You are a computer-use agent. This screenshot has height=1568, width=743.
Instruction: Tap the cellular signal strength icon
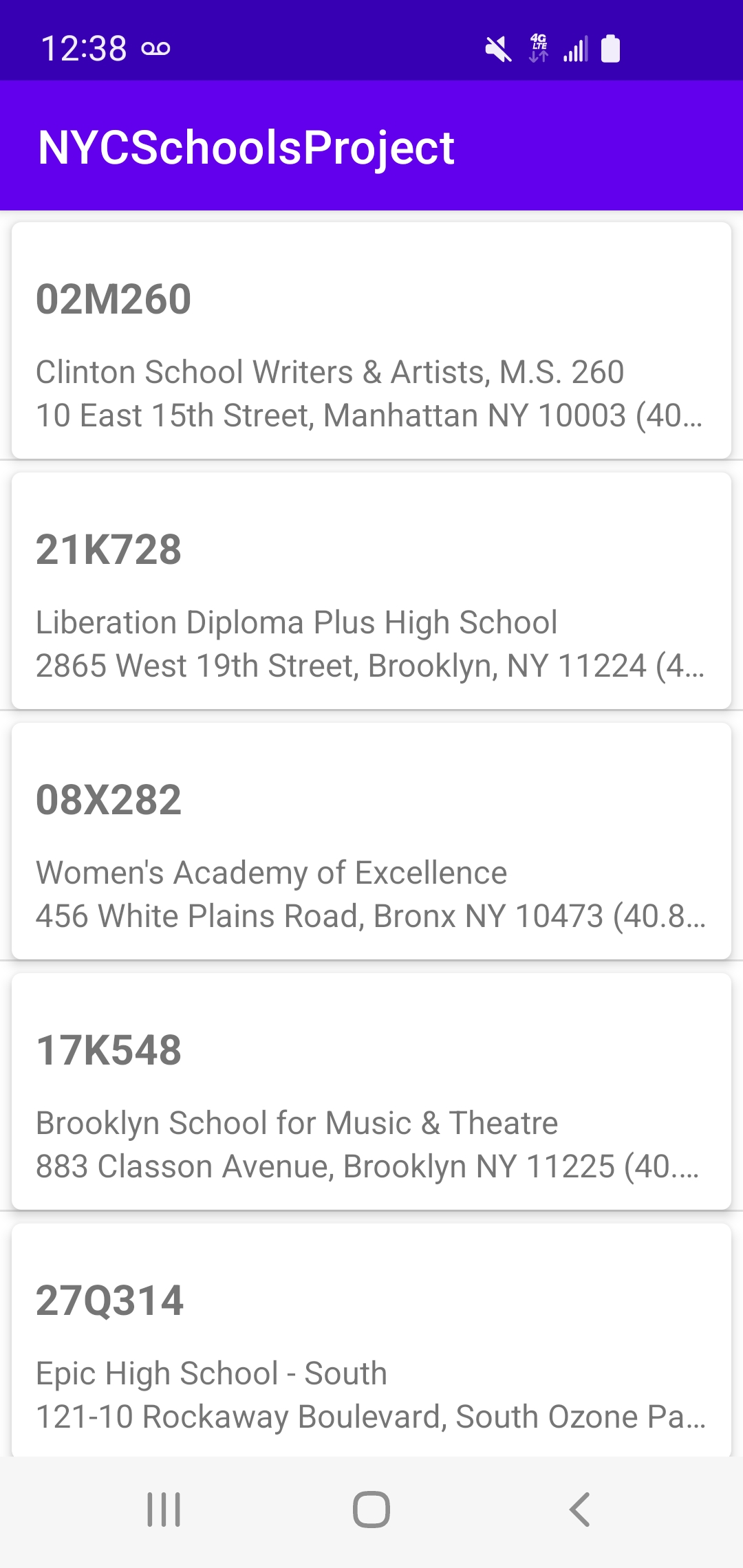point(578,47)
